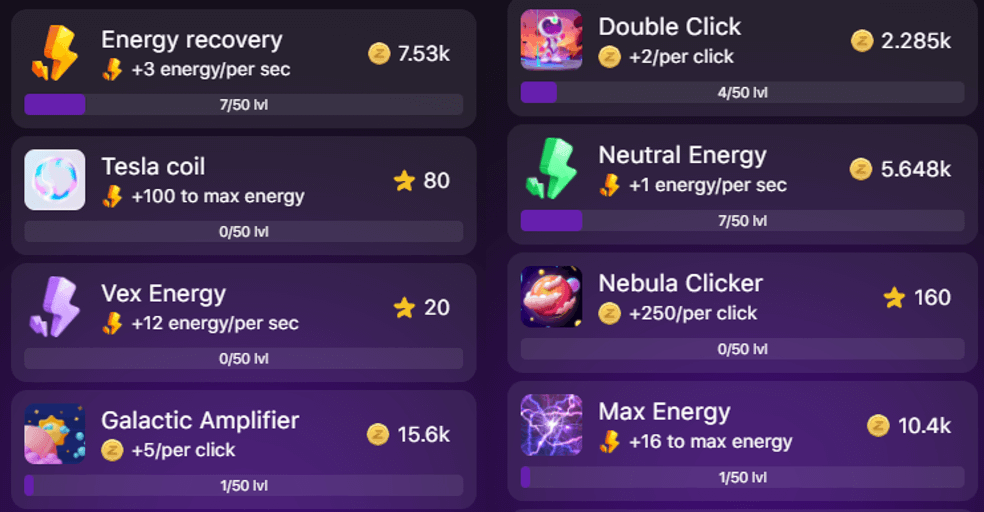Open the Energy recovery upgrade card

[x=243, y=67]
